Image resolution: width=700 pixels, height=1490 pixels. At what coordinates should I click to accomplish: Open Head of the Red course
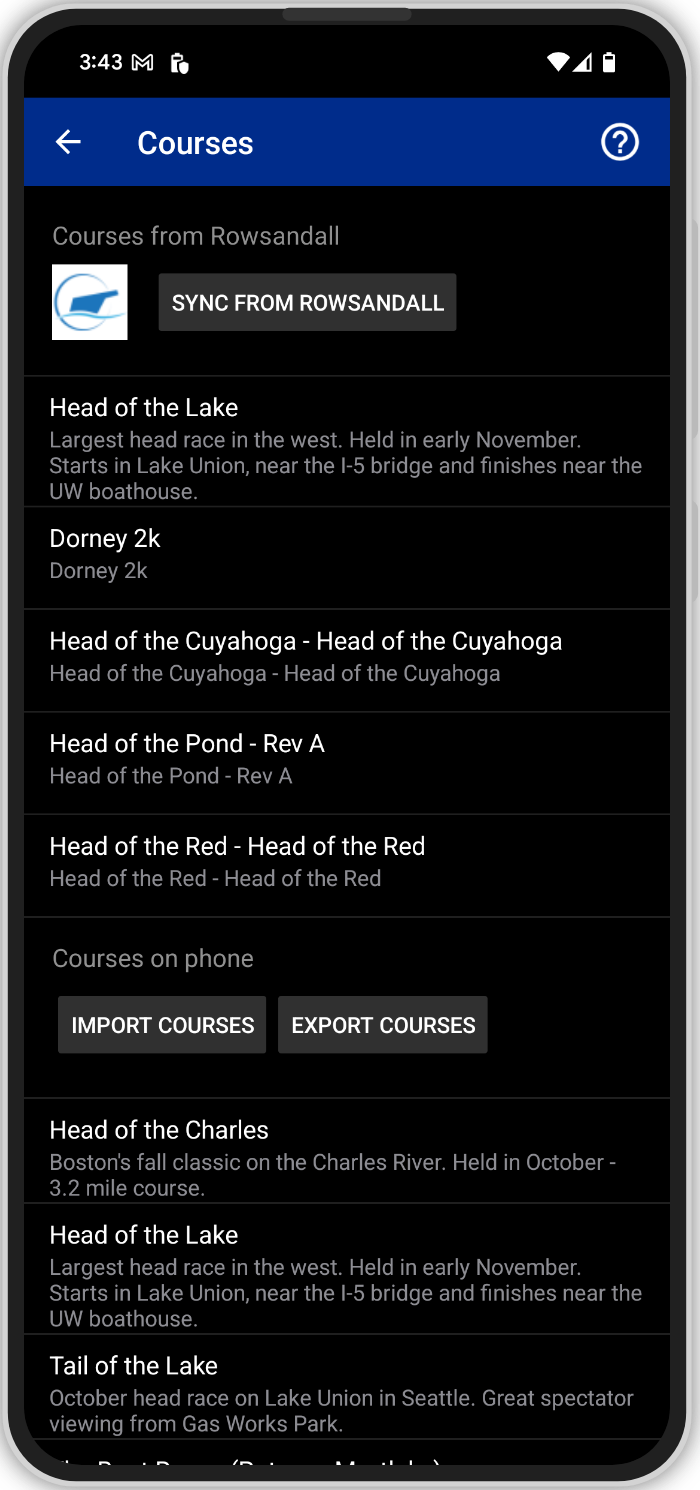point(347,866)
